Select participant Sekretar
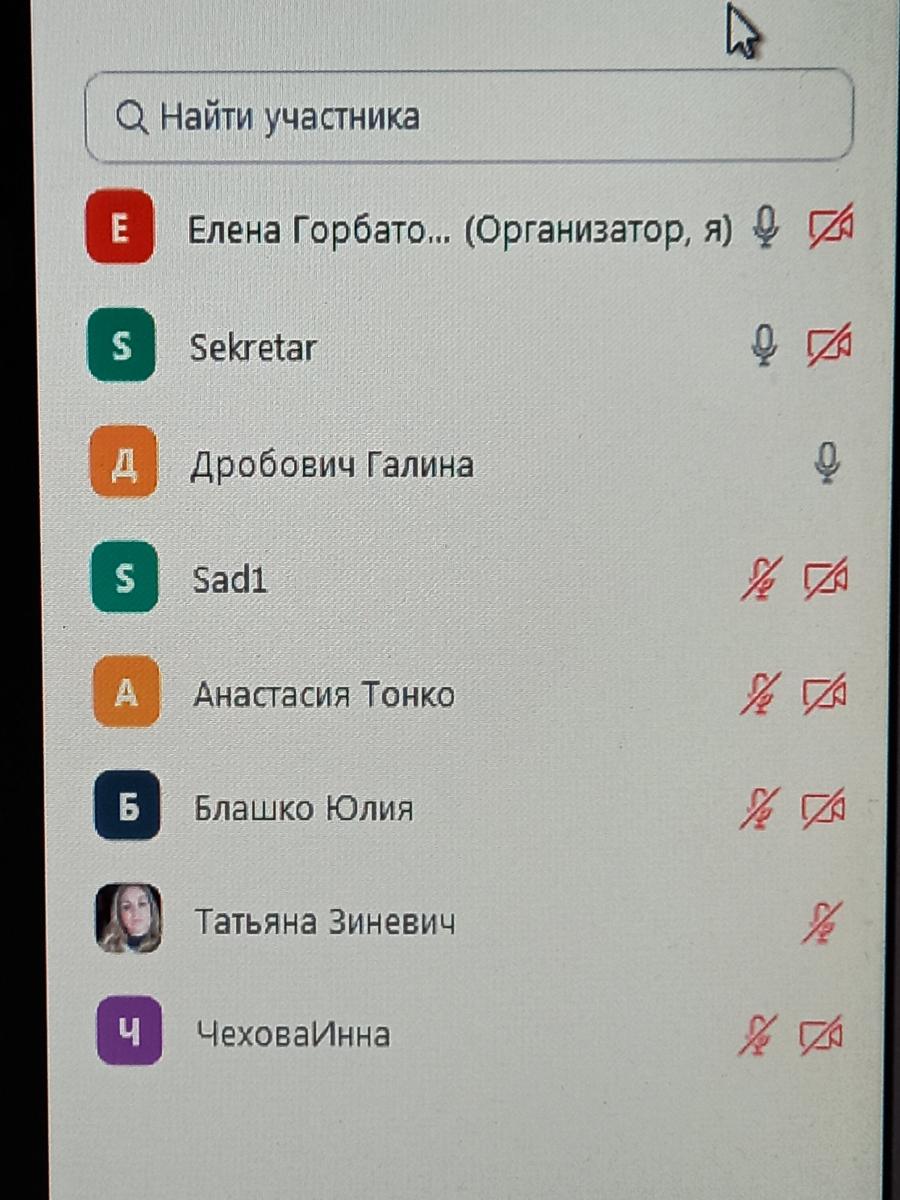The width and height of the screenshot is (900, 1200). point(469,346)
